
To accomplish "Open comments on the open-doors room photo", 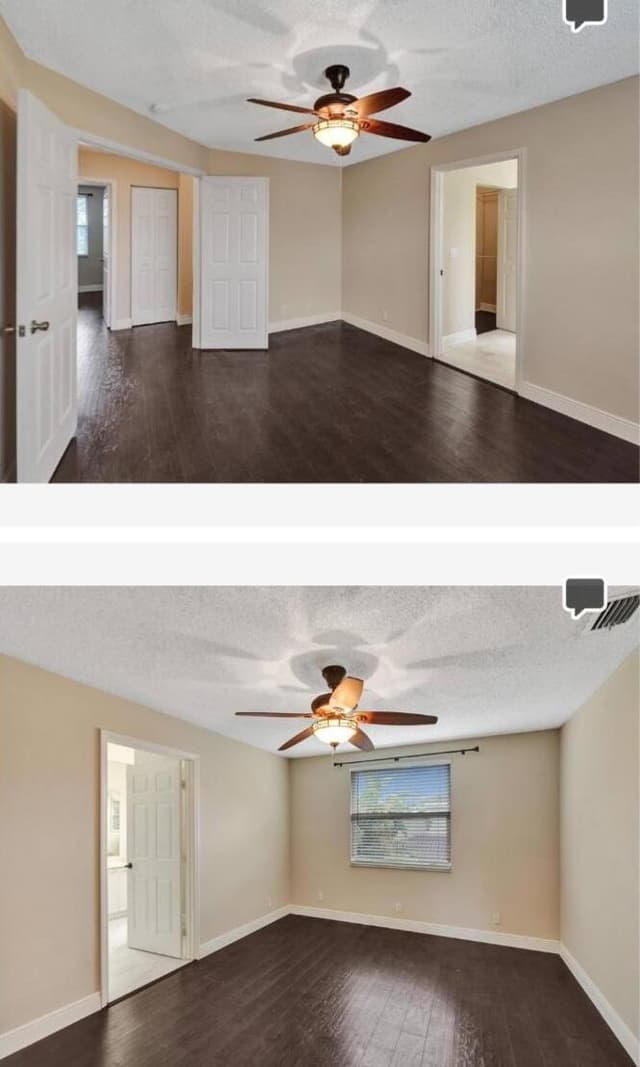I will [585, 14].
